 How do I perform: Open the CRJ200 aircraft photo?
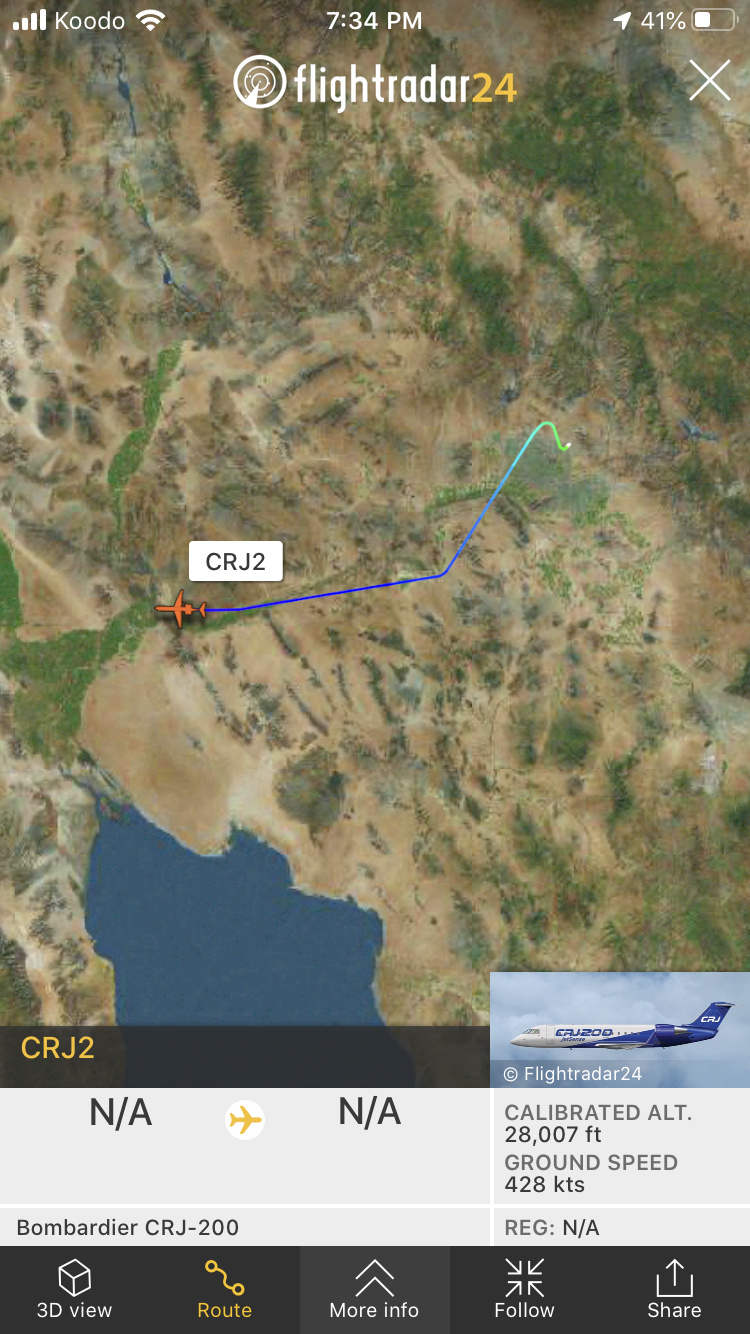point(620,1029)
